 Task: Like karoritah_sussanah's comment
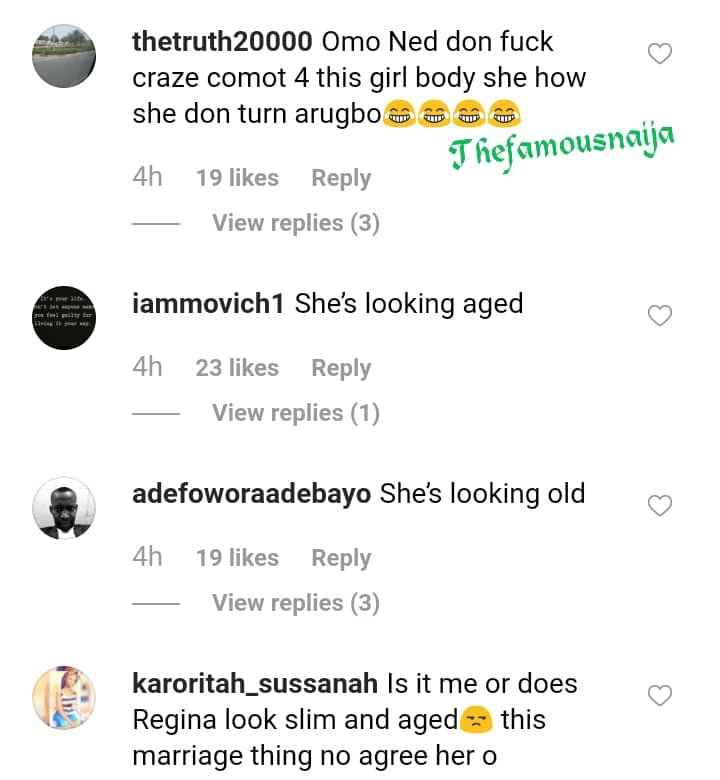(660, 695)
